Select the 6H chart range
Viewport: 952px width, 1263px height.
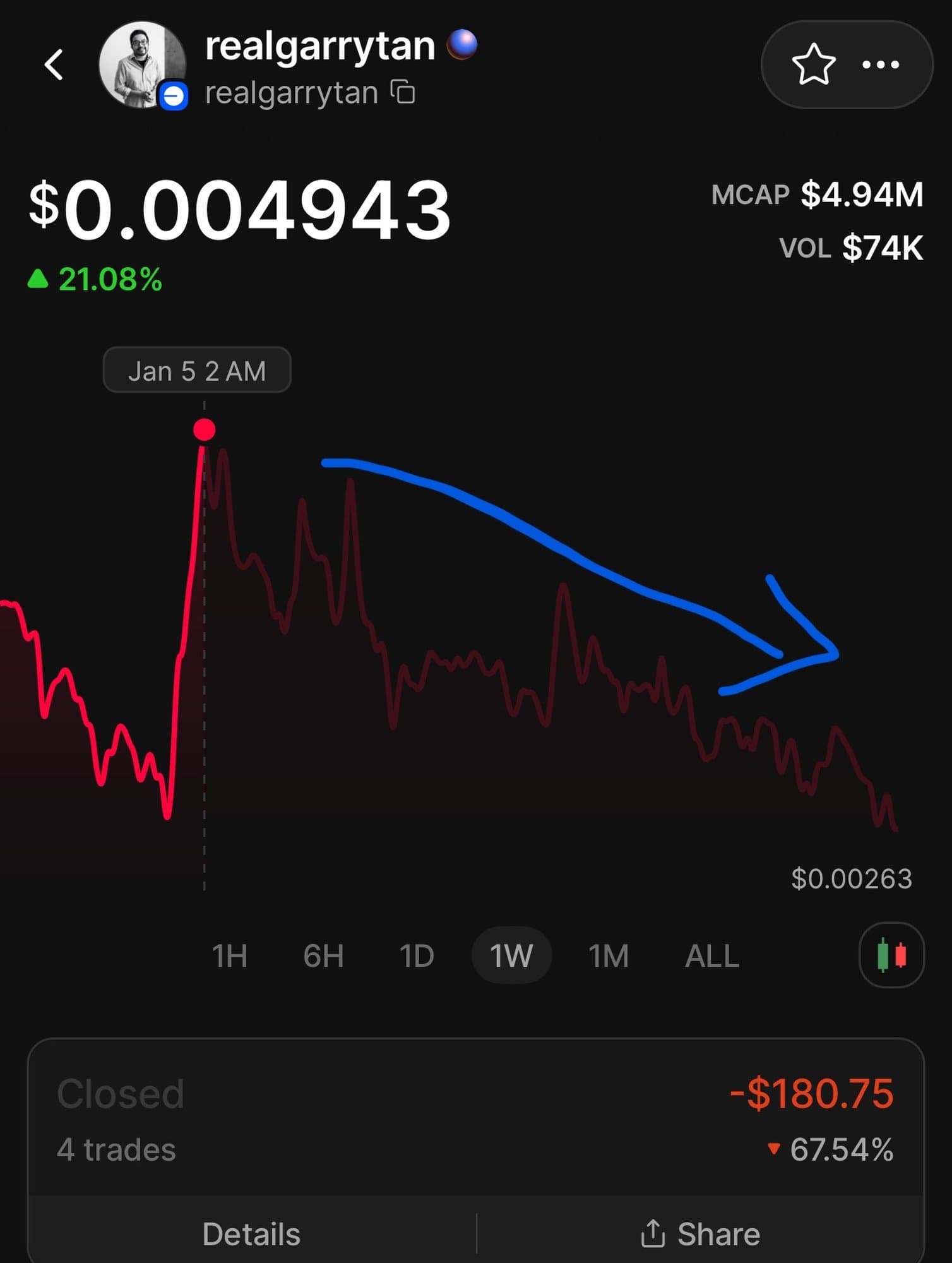pos(323,955)
